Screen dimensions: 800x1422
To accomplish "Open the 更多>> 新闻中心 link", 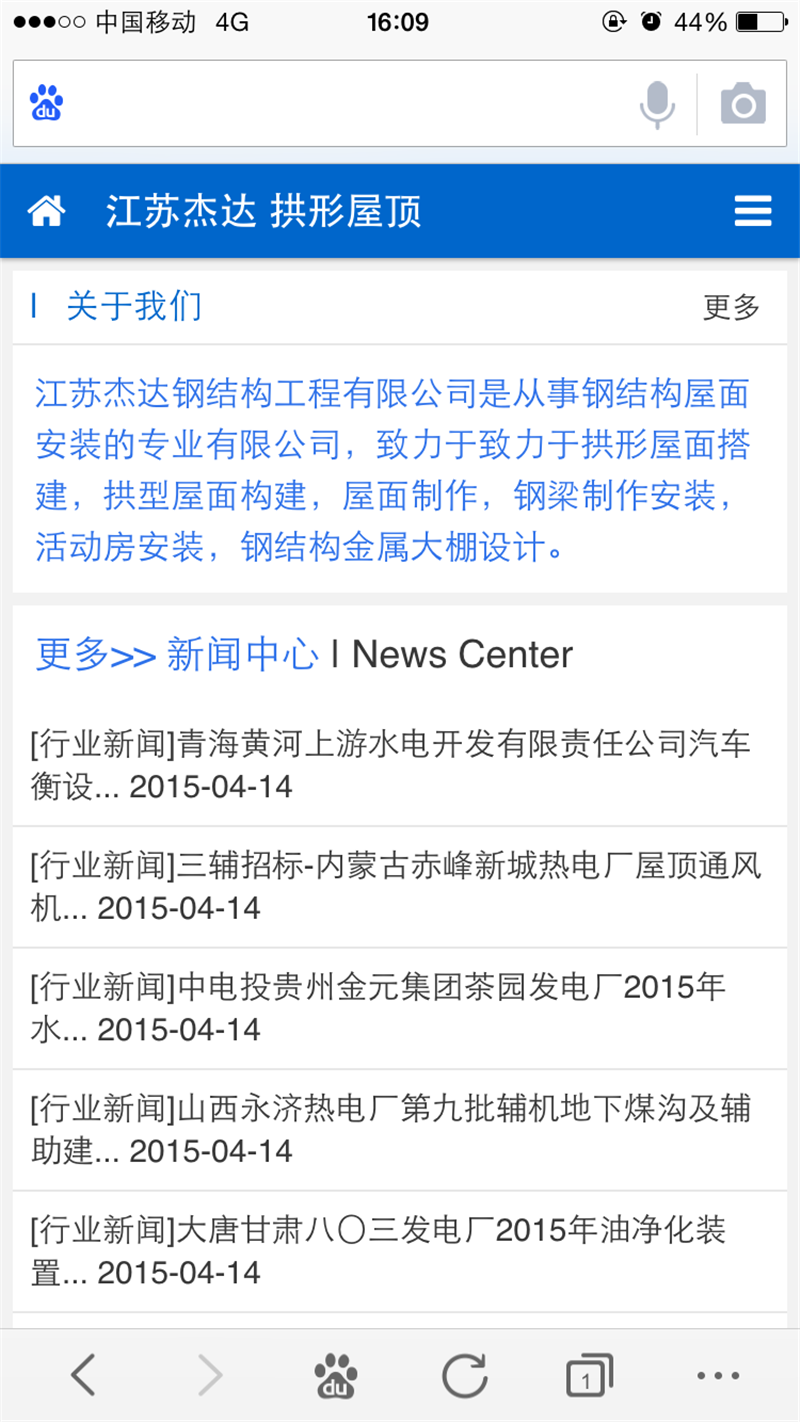I will pyautogui.click(x=177, y=654).
